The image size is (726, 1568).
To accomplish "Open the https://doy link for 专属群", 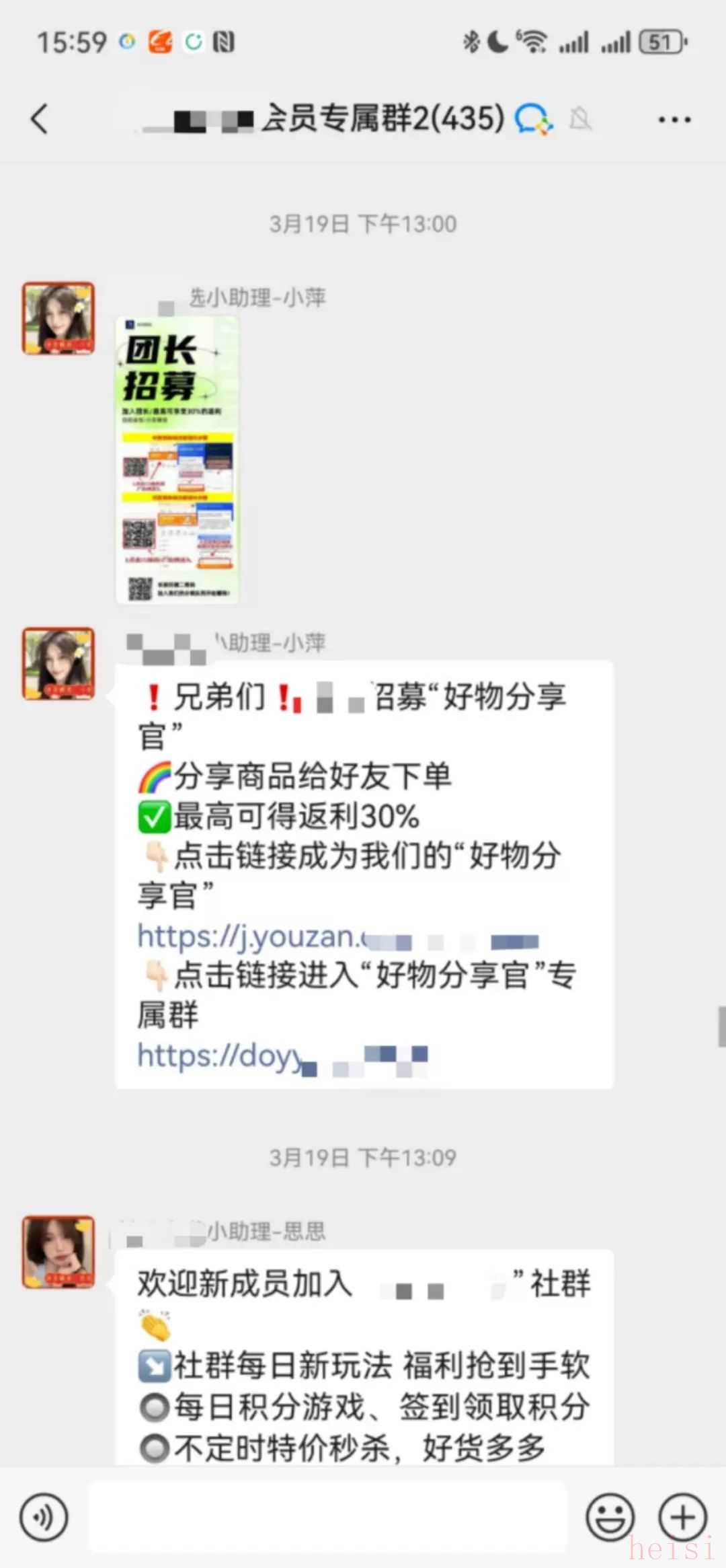I will pyautogui.click(x=282, y=1057).
